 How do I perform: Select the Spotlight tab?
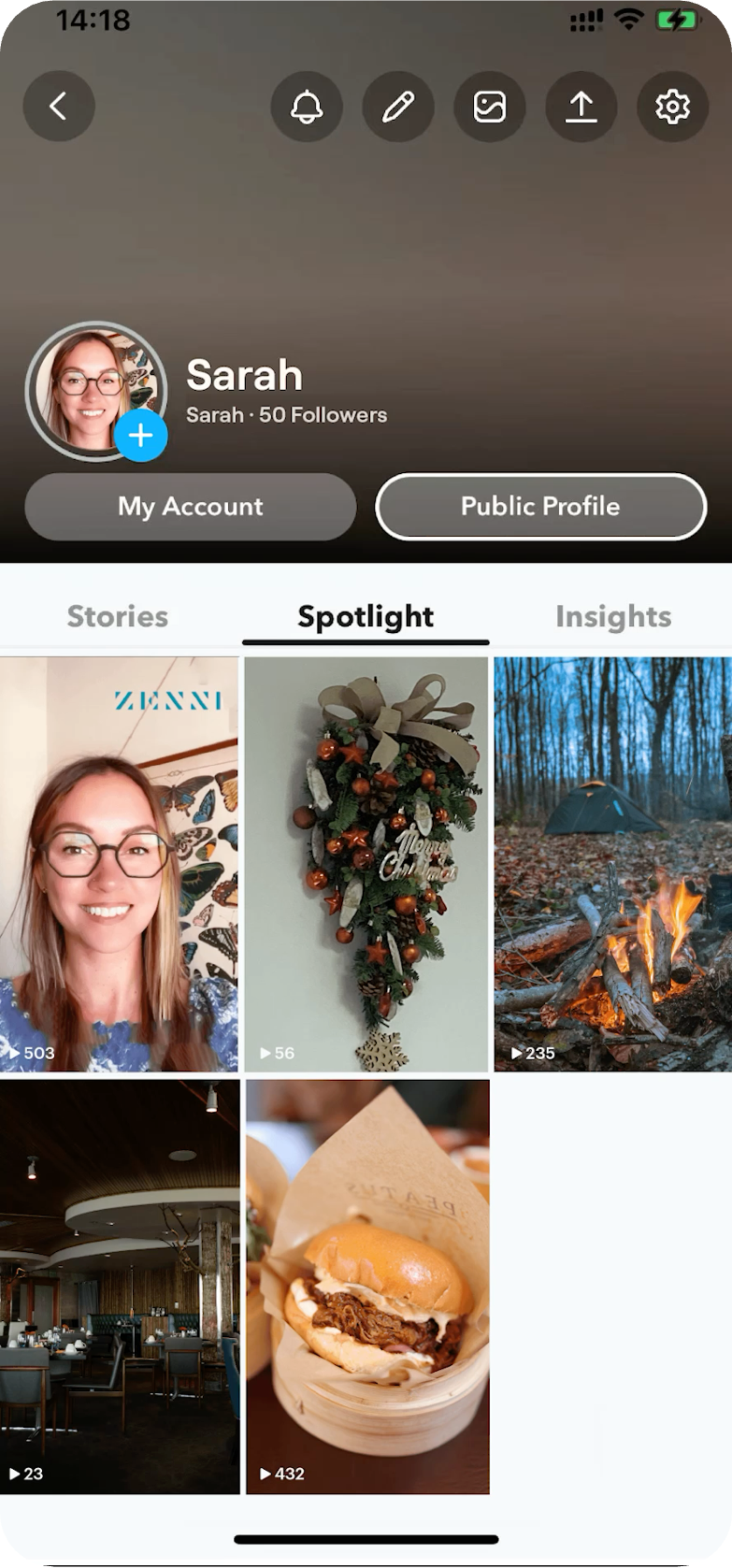pyautogui.click(x=366, y=616)
